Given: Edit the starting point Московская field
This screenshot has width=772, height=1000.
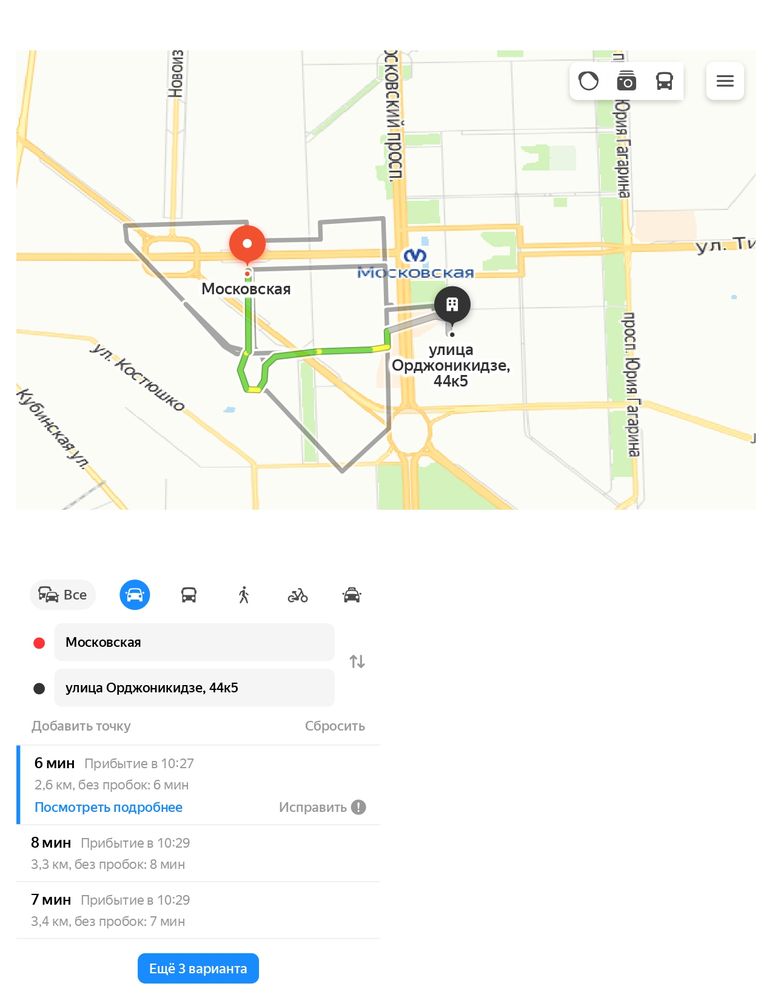Looking at the screenshot, I should [194, 642].
